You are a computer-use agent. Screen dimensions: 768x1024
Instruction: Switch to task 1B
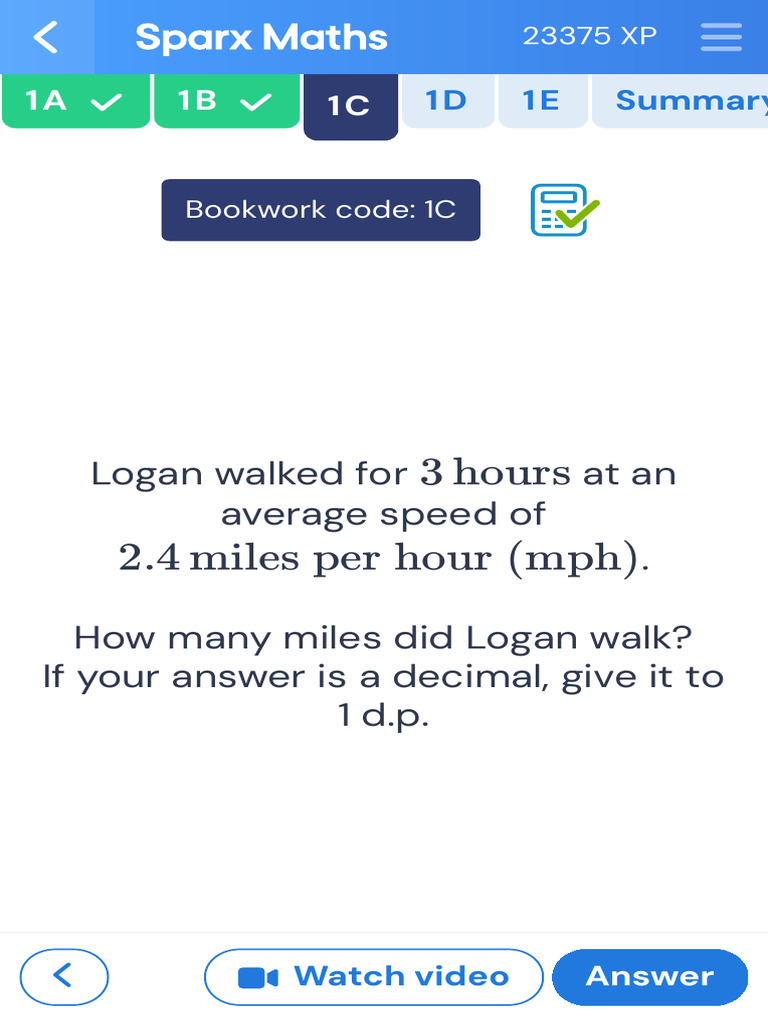tap(226, 101)
